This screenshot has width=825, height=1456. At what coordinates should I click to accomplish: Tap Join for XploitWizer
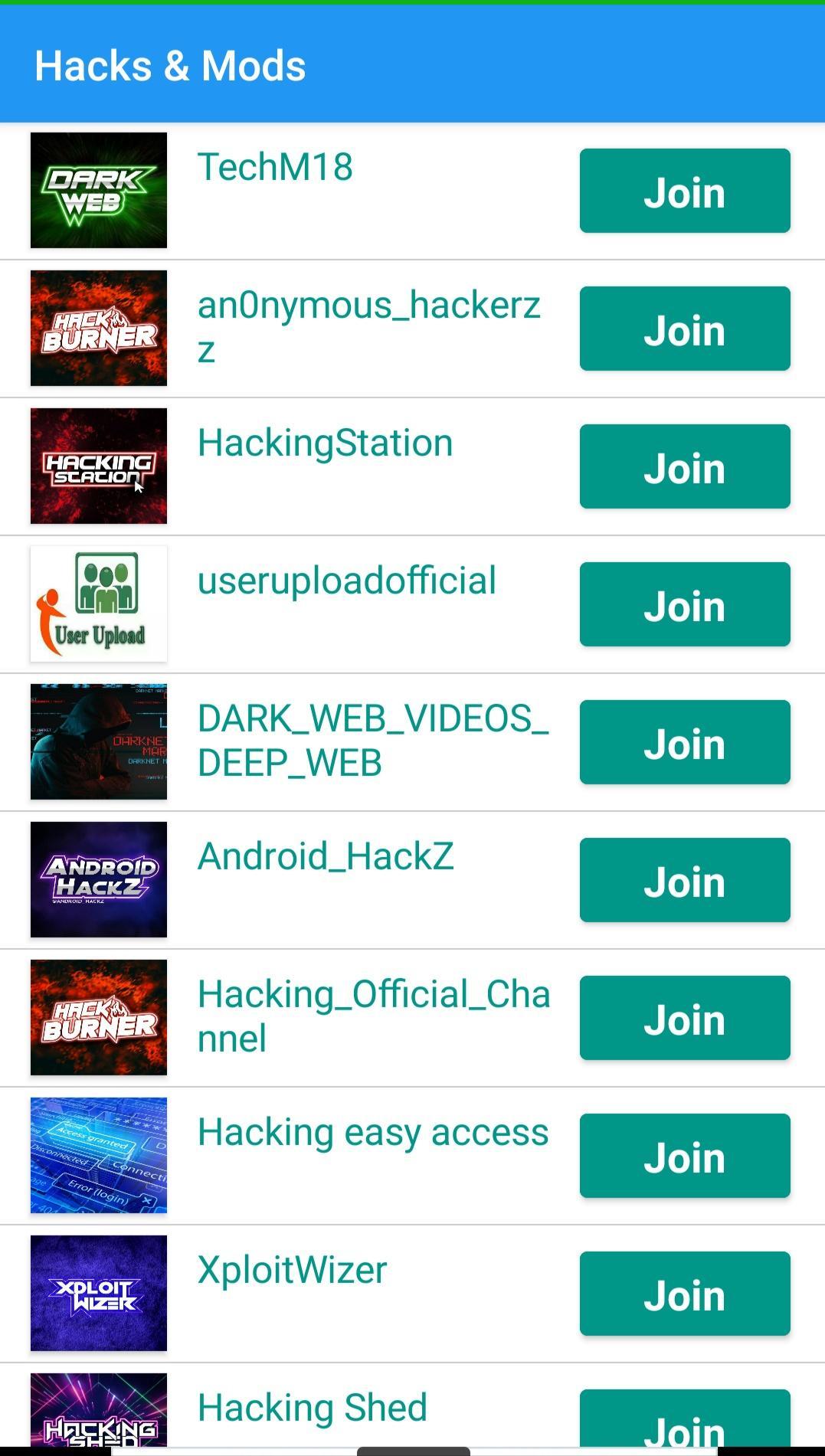tap(685, 1294)
